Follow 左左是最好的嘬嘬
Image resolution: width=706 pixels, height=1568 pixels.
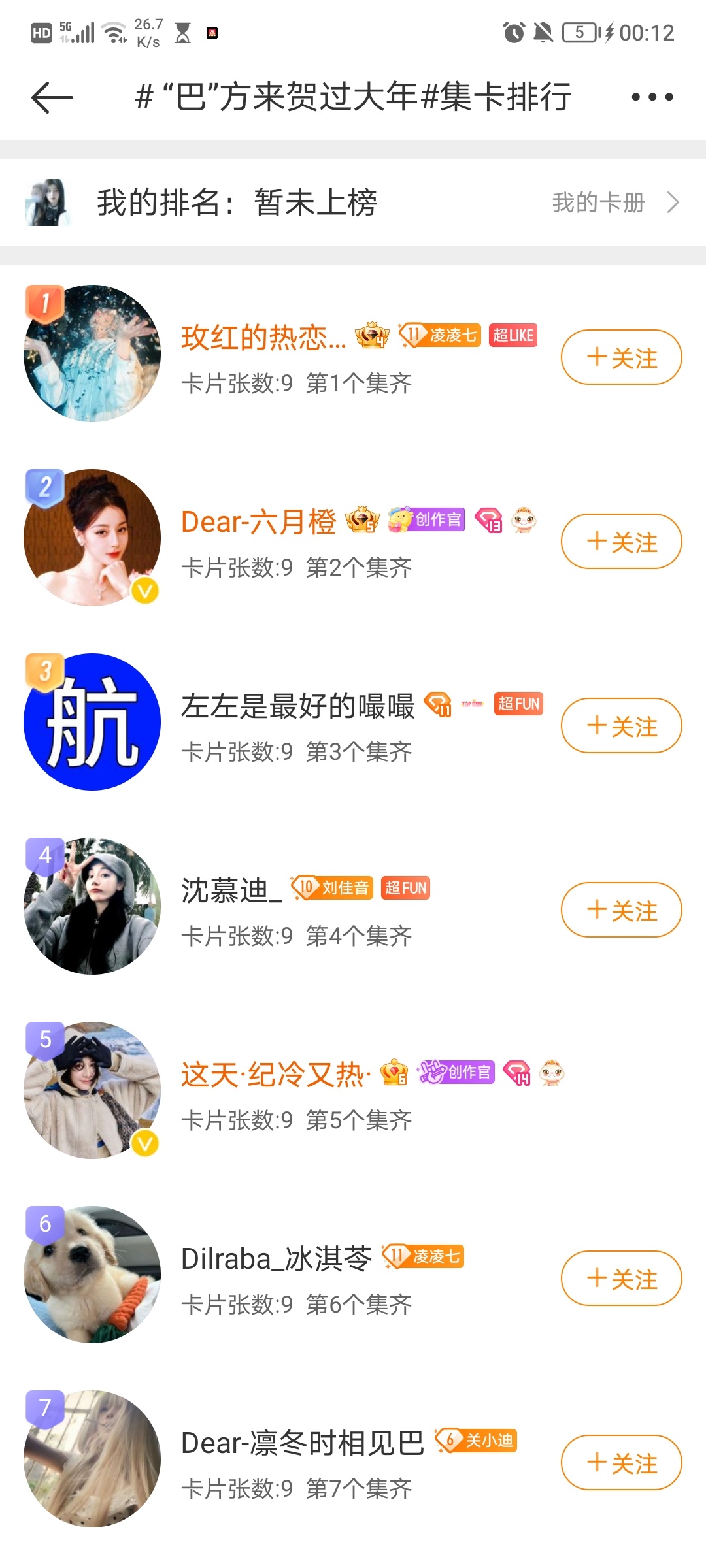pos(621,726)
